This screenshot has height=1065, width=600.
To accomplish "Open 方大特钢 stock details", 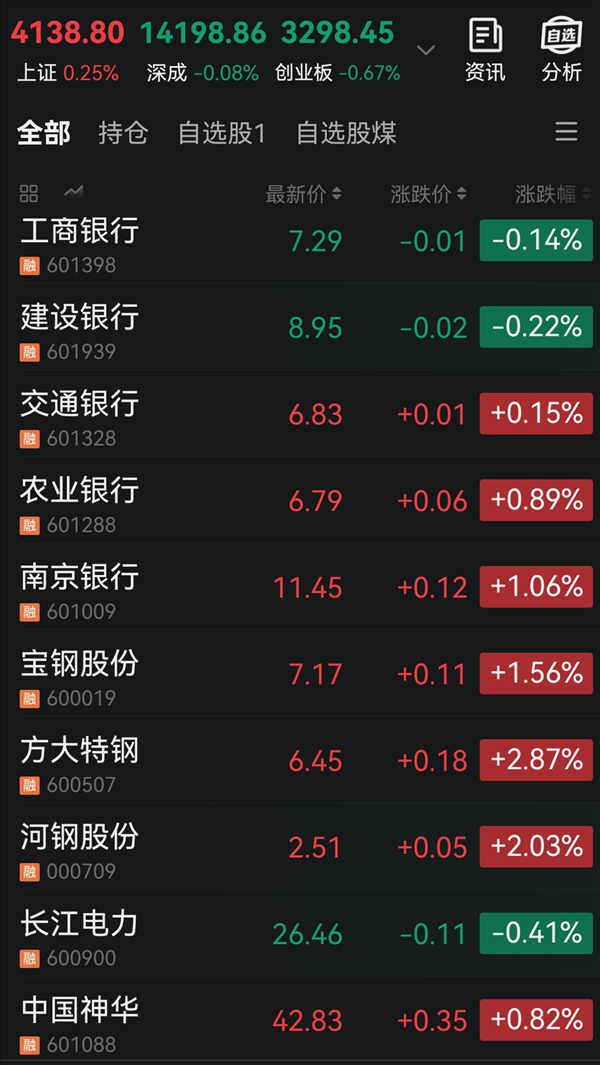I will click(80, 761).
